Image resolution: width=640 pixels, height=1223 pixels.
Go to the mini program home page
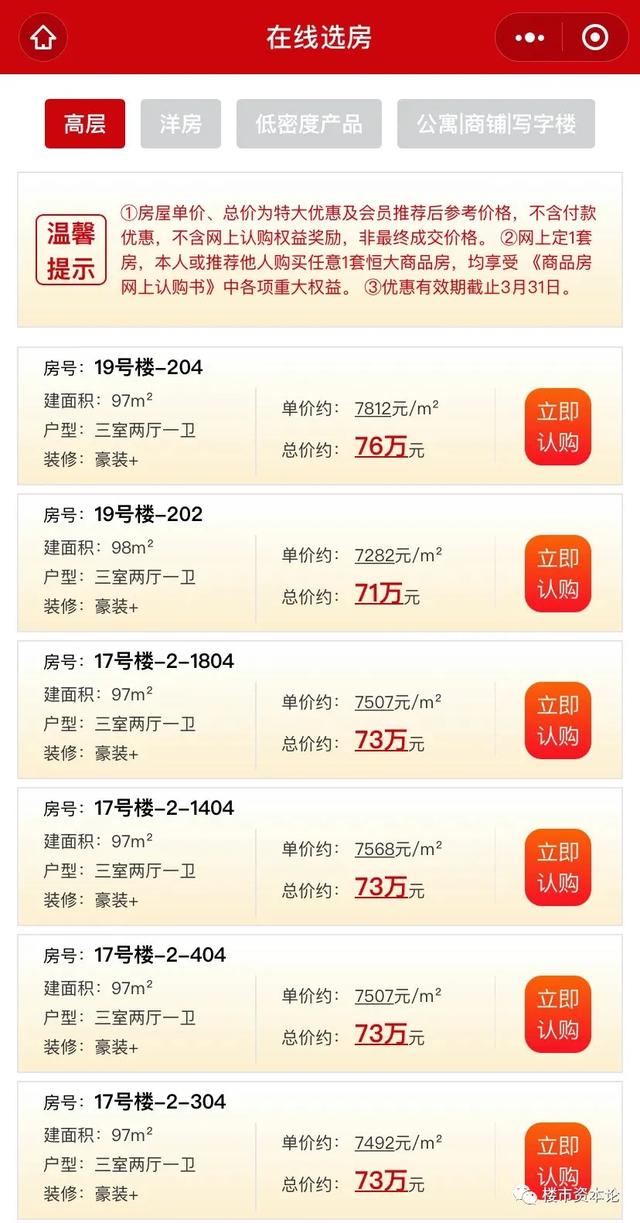43,38
